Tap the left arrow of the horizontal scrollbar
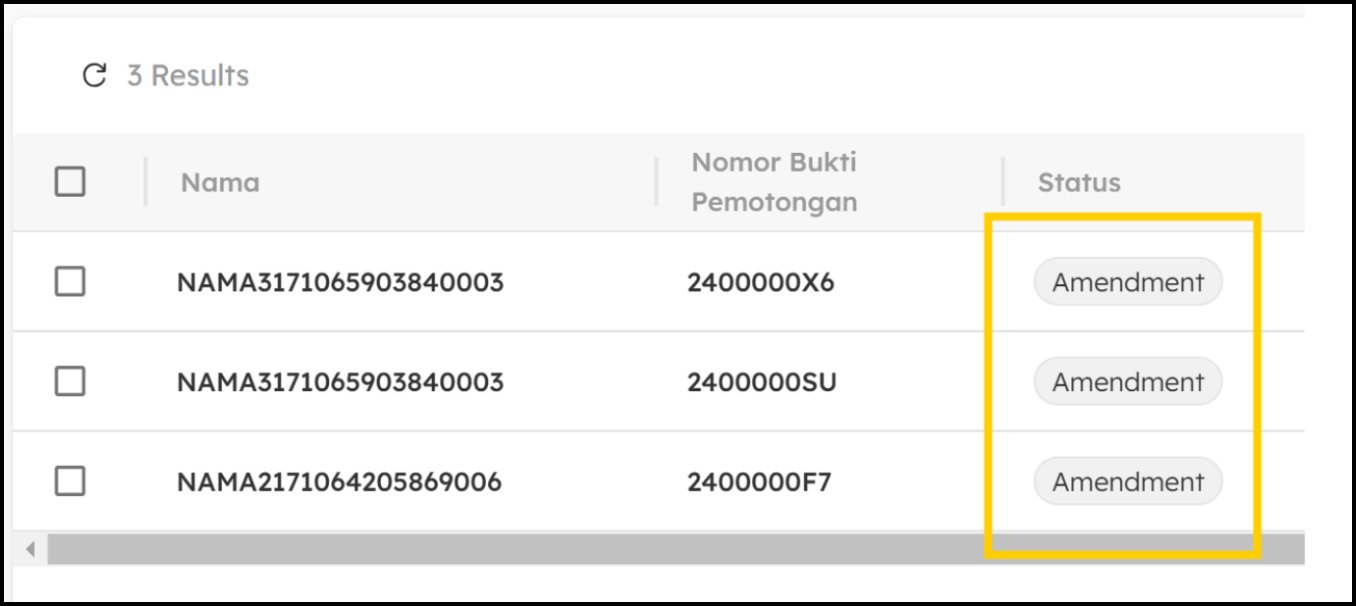Screen dimensions: 1356x606 pos(30,548)
